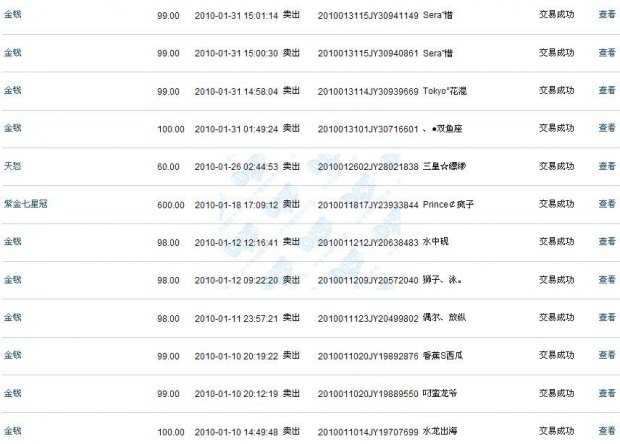View details of the 水龙出海 transaction
This screenshot has width=620, height=444.
606,431
